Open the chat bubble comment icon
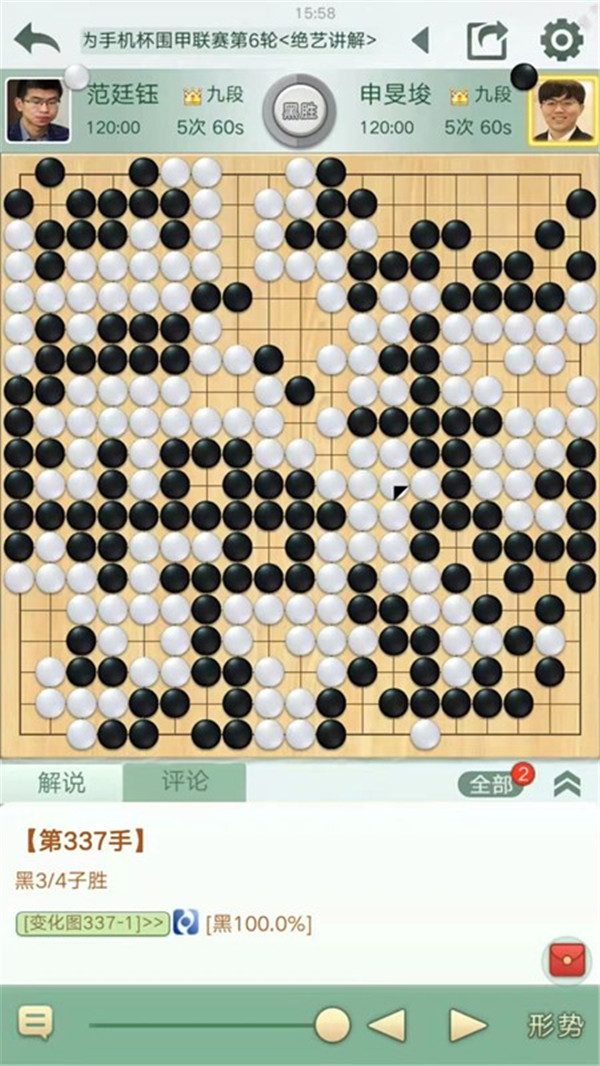 pyautogui.click(x=35, y=1023)
